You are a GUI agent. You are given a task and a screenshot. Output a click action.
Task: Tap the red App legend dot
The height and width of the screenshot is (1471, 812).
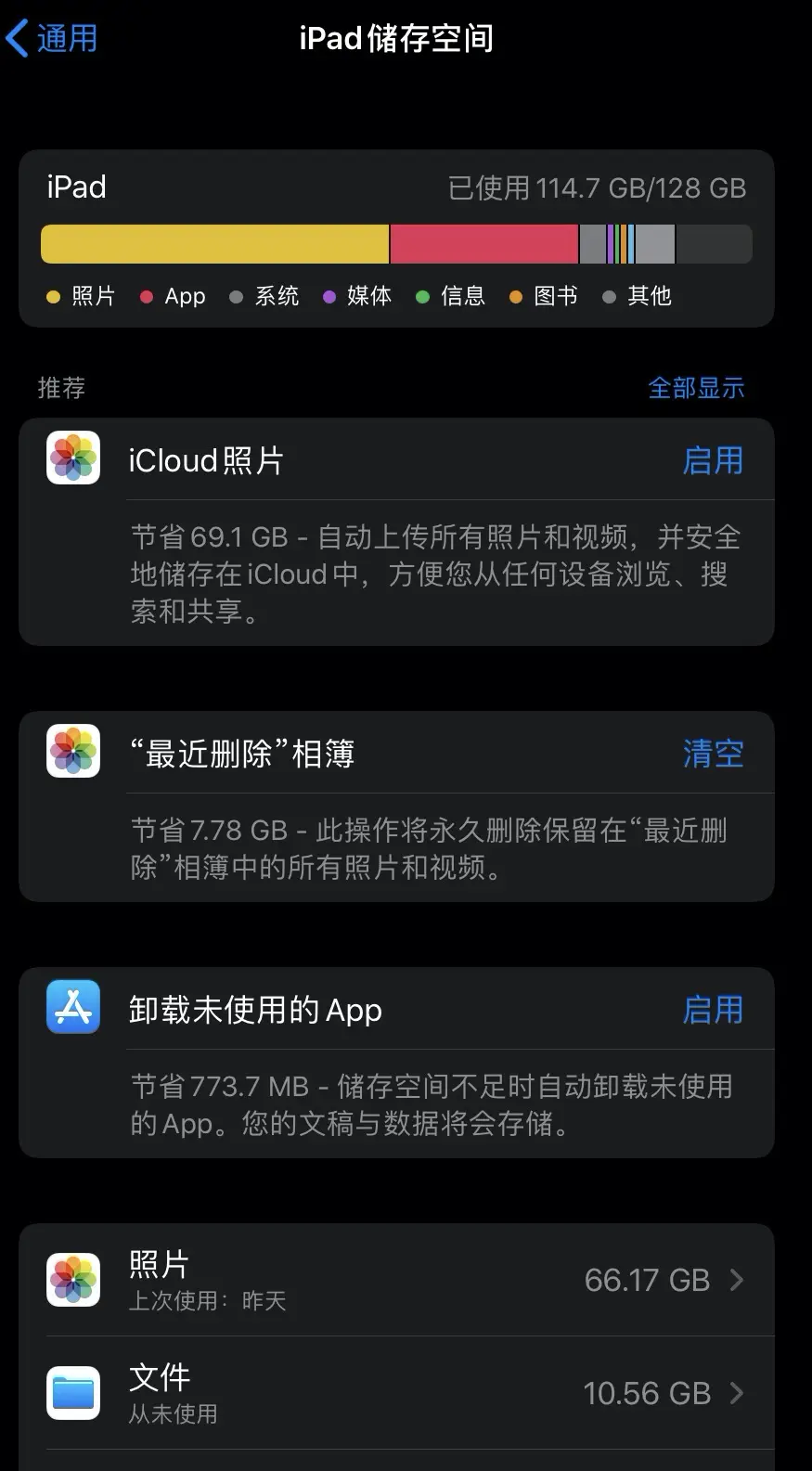coord(147,296)
